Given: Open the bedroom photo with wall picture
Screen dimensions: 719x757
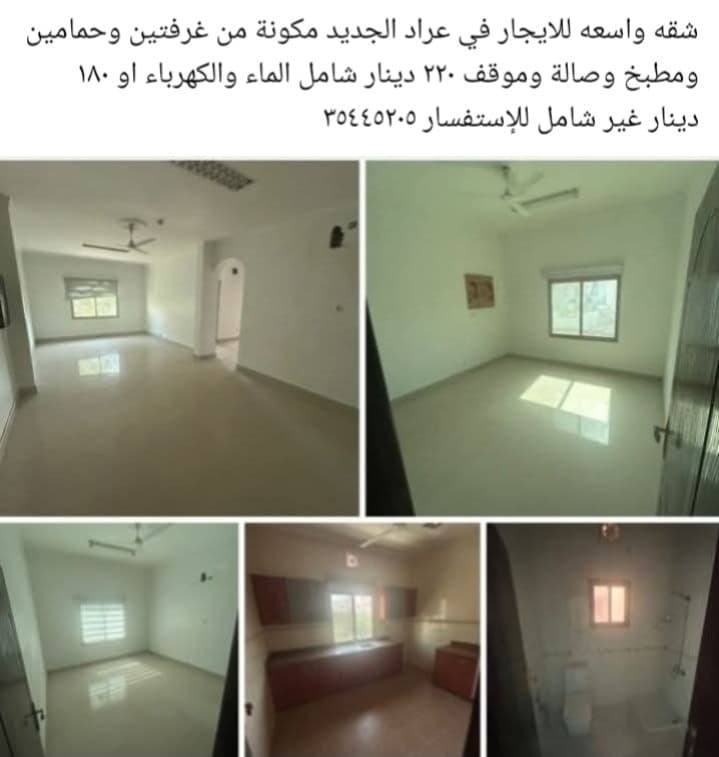Looking at the screenshot, I should tap(542, 337).
